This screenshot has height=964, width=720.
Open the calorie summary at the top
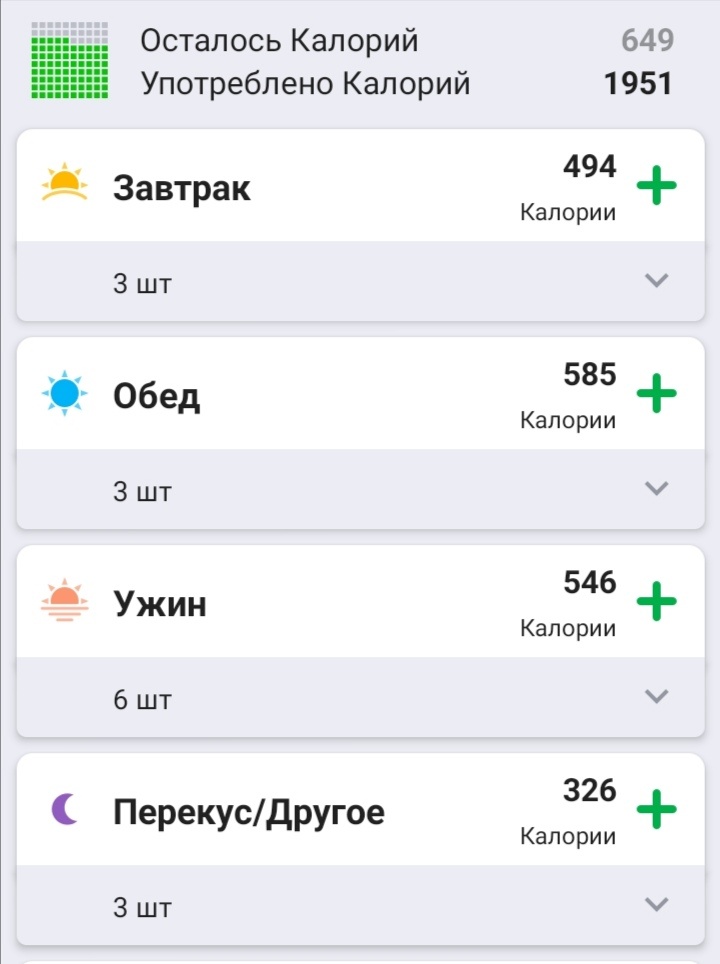(x=360, y=62)
